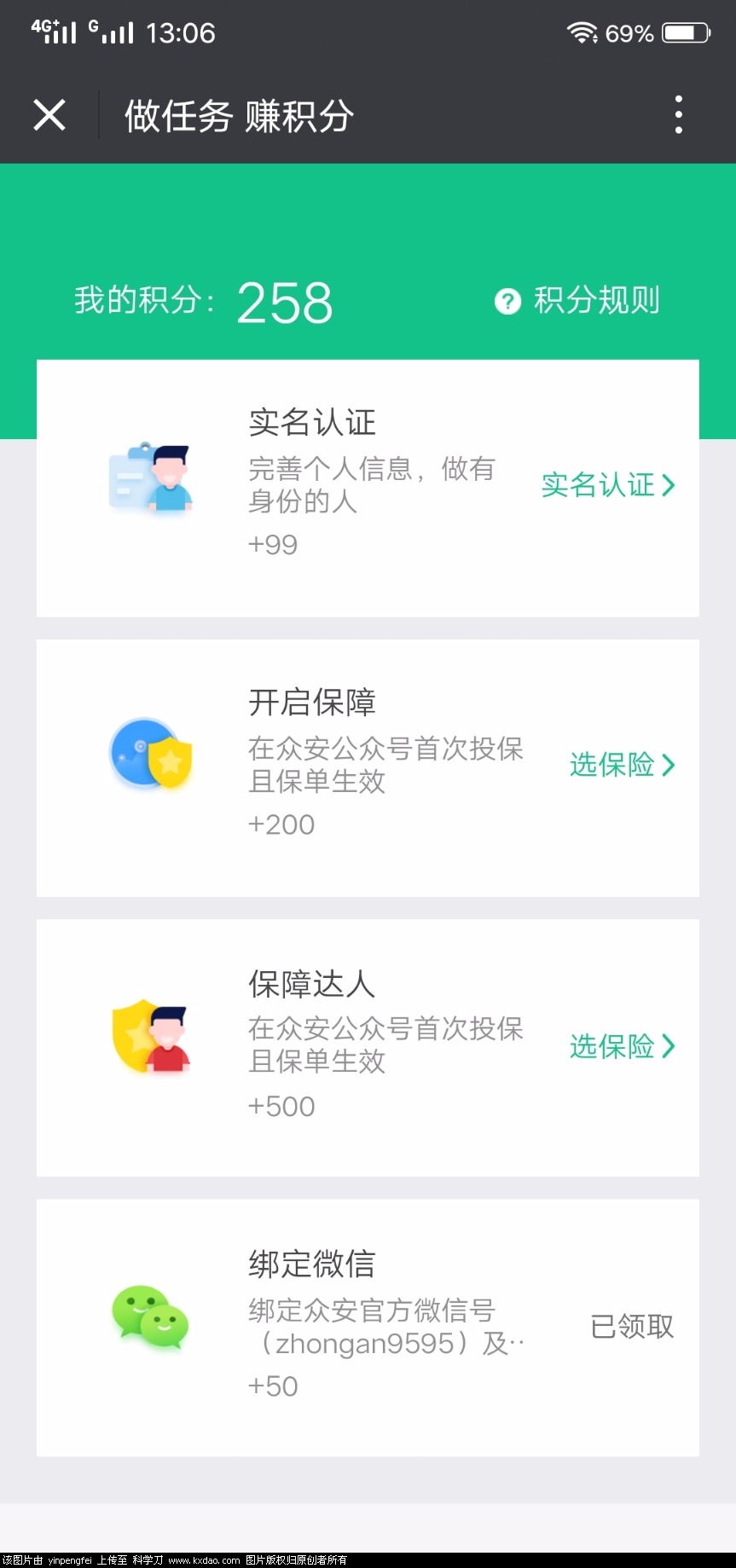Image resolution: width=736 pixels, height=1568 pixels.
Task: Click the X to close the page
Action: [49, 114]
